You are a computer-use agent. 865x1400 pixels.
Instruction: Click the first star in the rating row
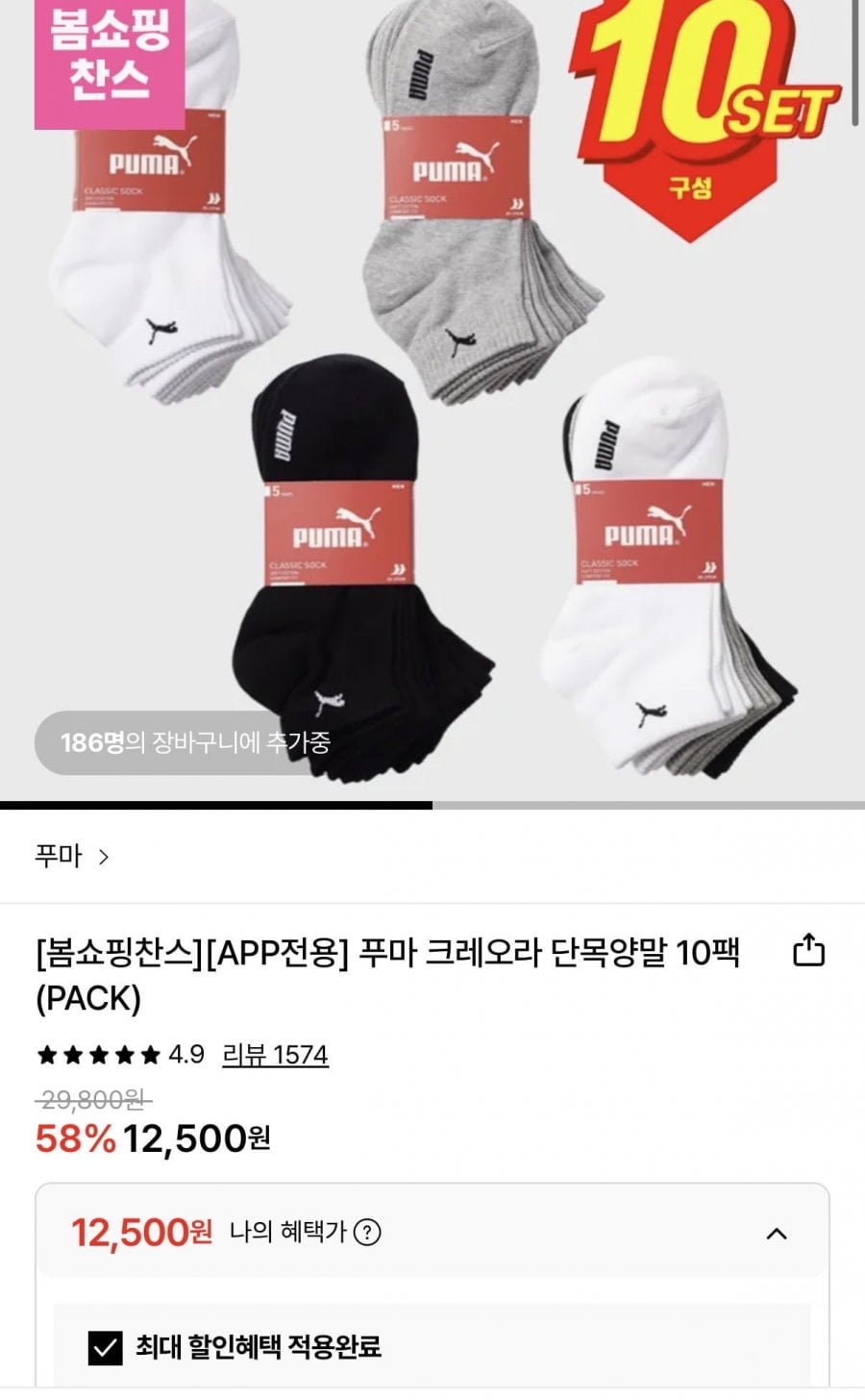[47, 1054]
